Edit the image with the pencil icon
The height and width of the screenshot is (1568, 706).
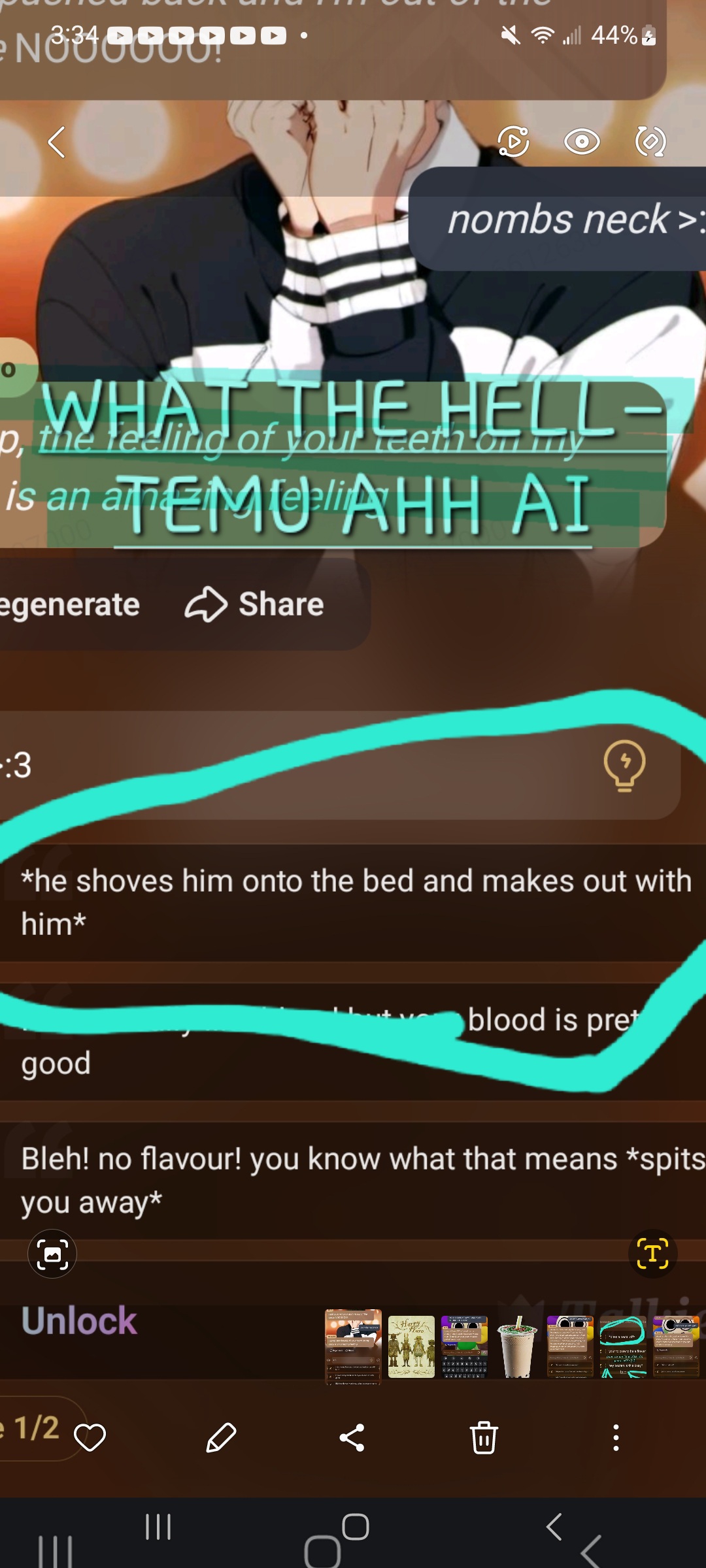pyautogui.click(x=221, y=1438)
